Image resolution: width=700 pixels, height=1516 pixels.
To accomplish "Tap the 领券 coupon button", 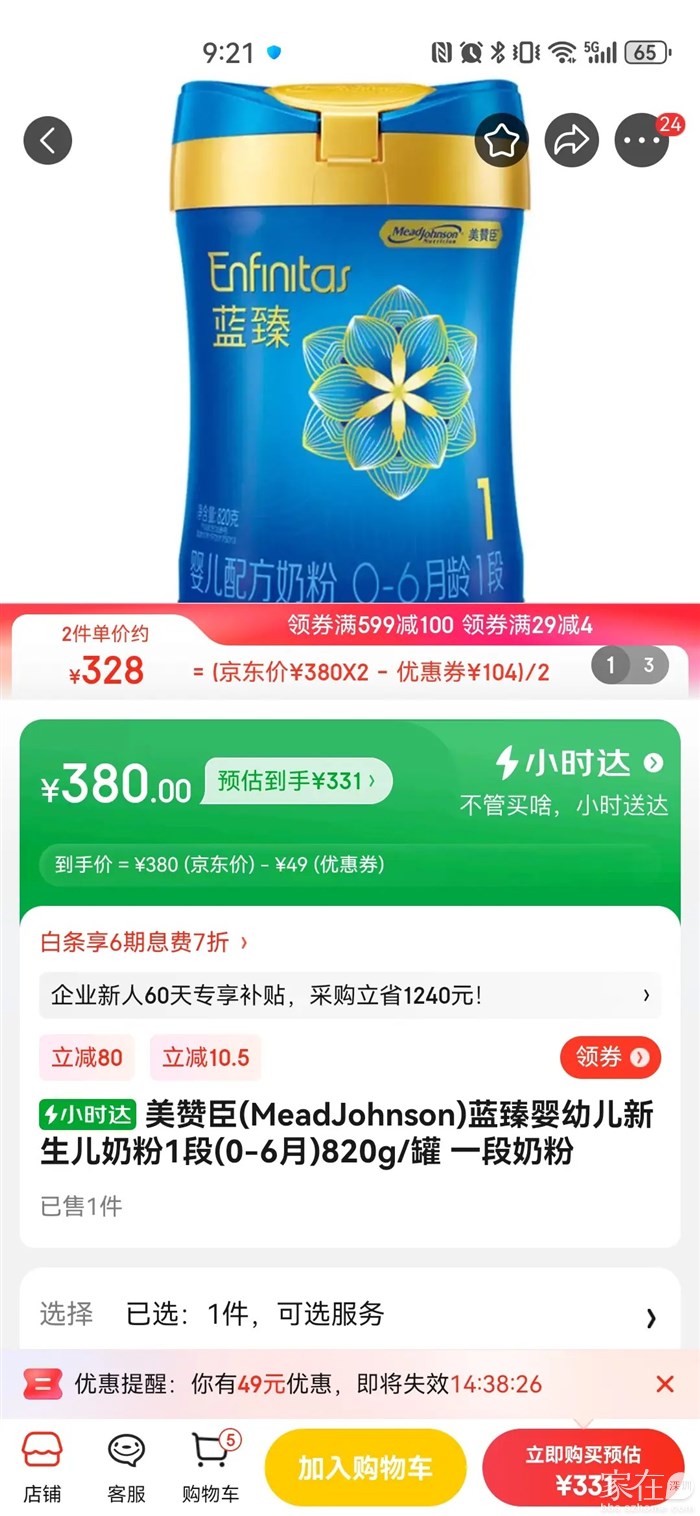I will (610, 1057).
